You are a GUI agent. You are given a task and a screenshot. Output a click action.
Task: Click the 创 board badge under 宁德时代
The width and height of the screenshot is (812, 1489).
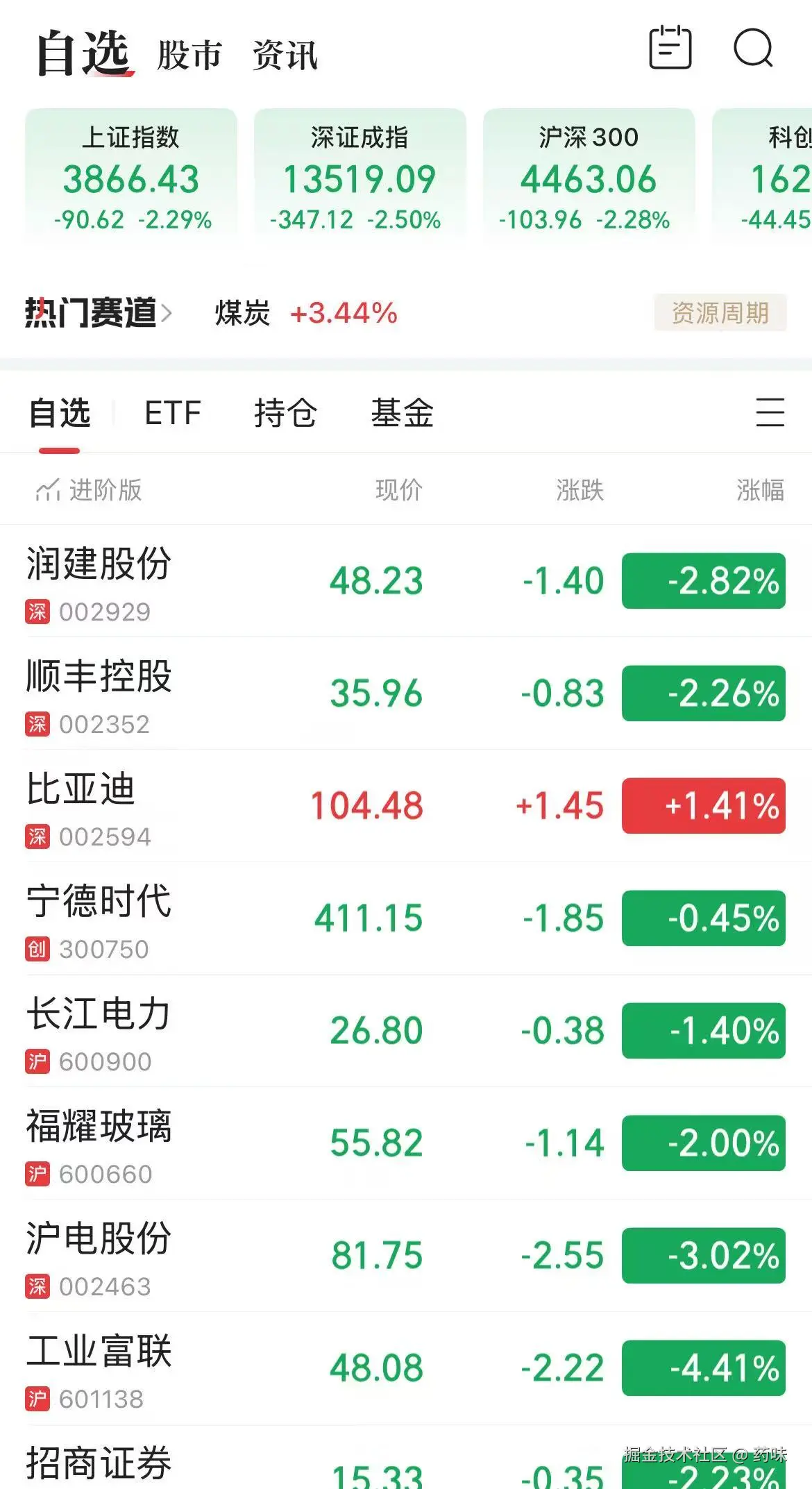pyautogui.click(x=38, y=950)
